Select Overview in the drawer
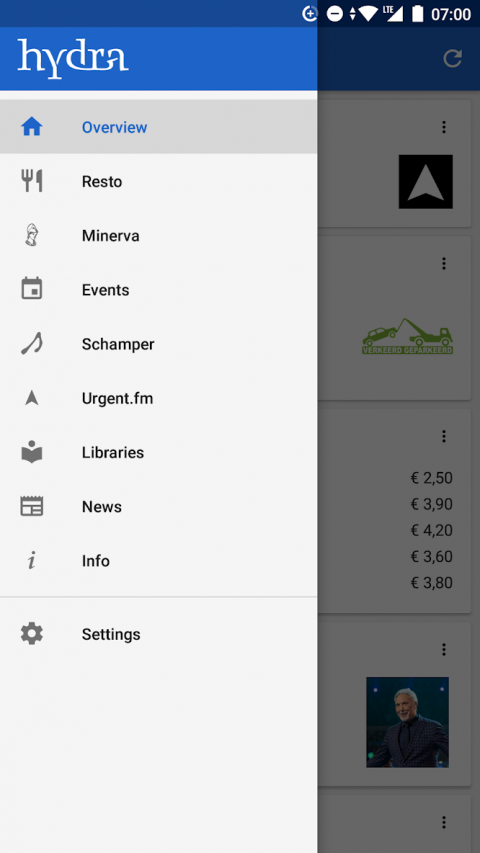 (158, 127)
